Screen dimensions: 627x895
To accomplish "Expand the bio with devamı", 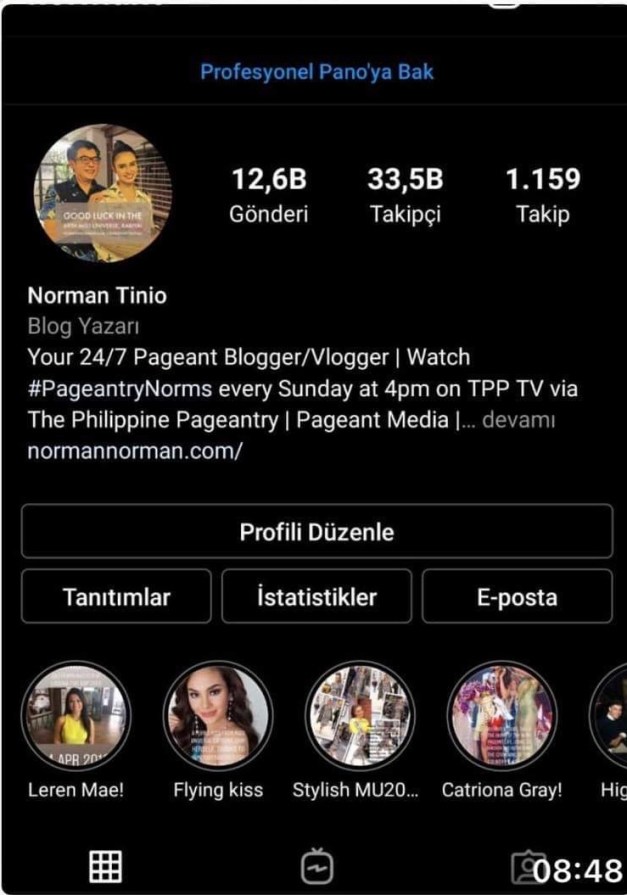I will click(x=518, y=420).
